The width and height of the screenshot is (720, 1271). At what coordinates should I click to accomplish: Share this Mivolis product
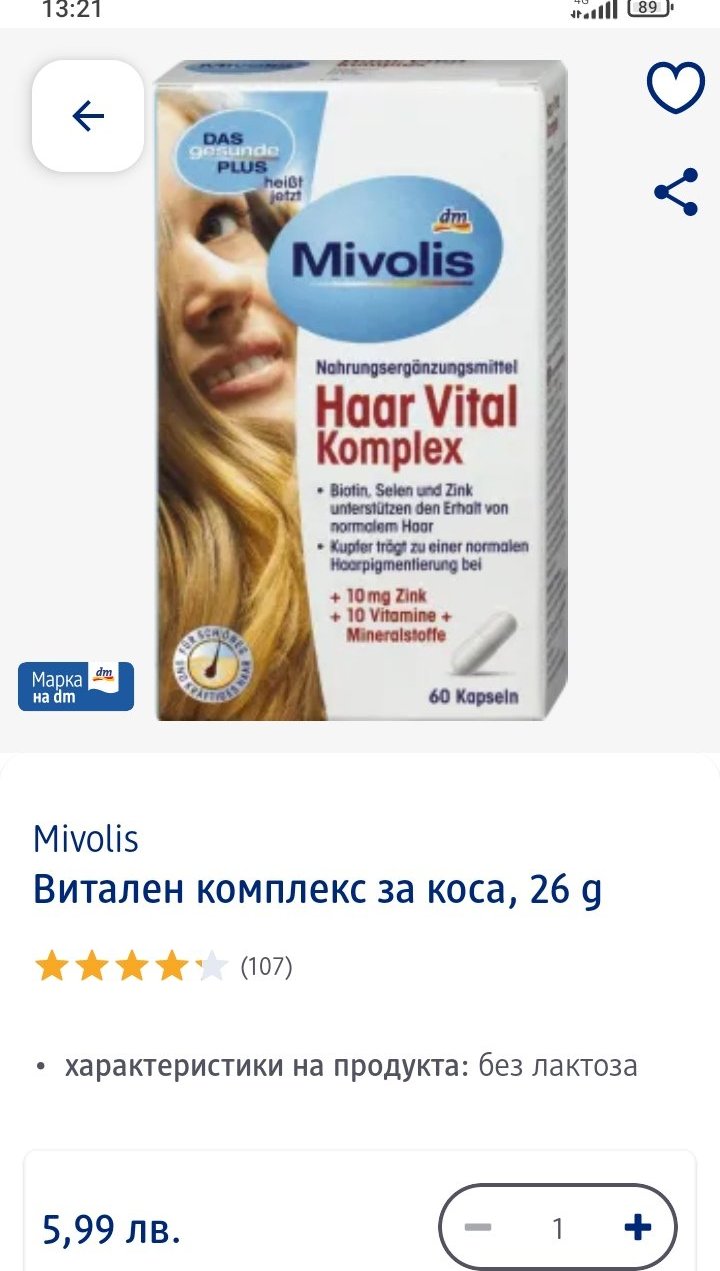(x=676, y=192)
